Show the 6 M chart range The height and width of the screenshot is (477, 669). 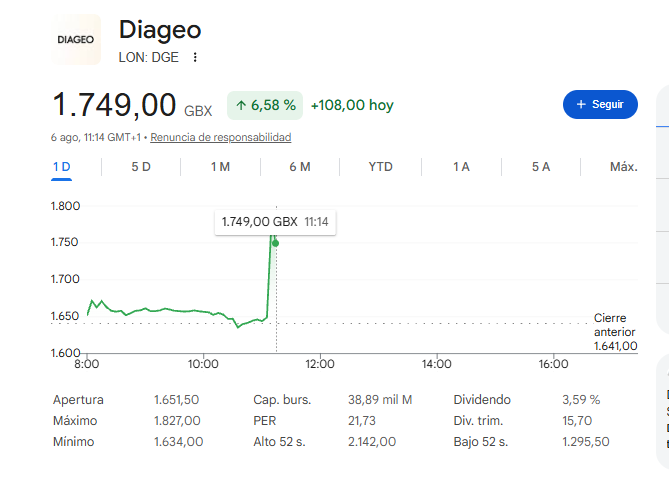[300, 167]
